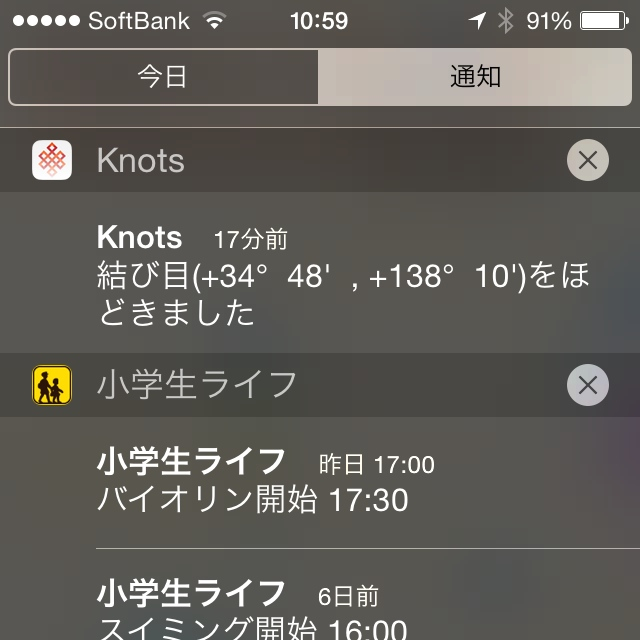Clear the Knots notifications
Image resolution: width=640 pixels, height=640 pixels.
tap(587, 160)
